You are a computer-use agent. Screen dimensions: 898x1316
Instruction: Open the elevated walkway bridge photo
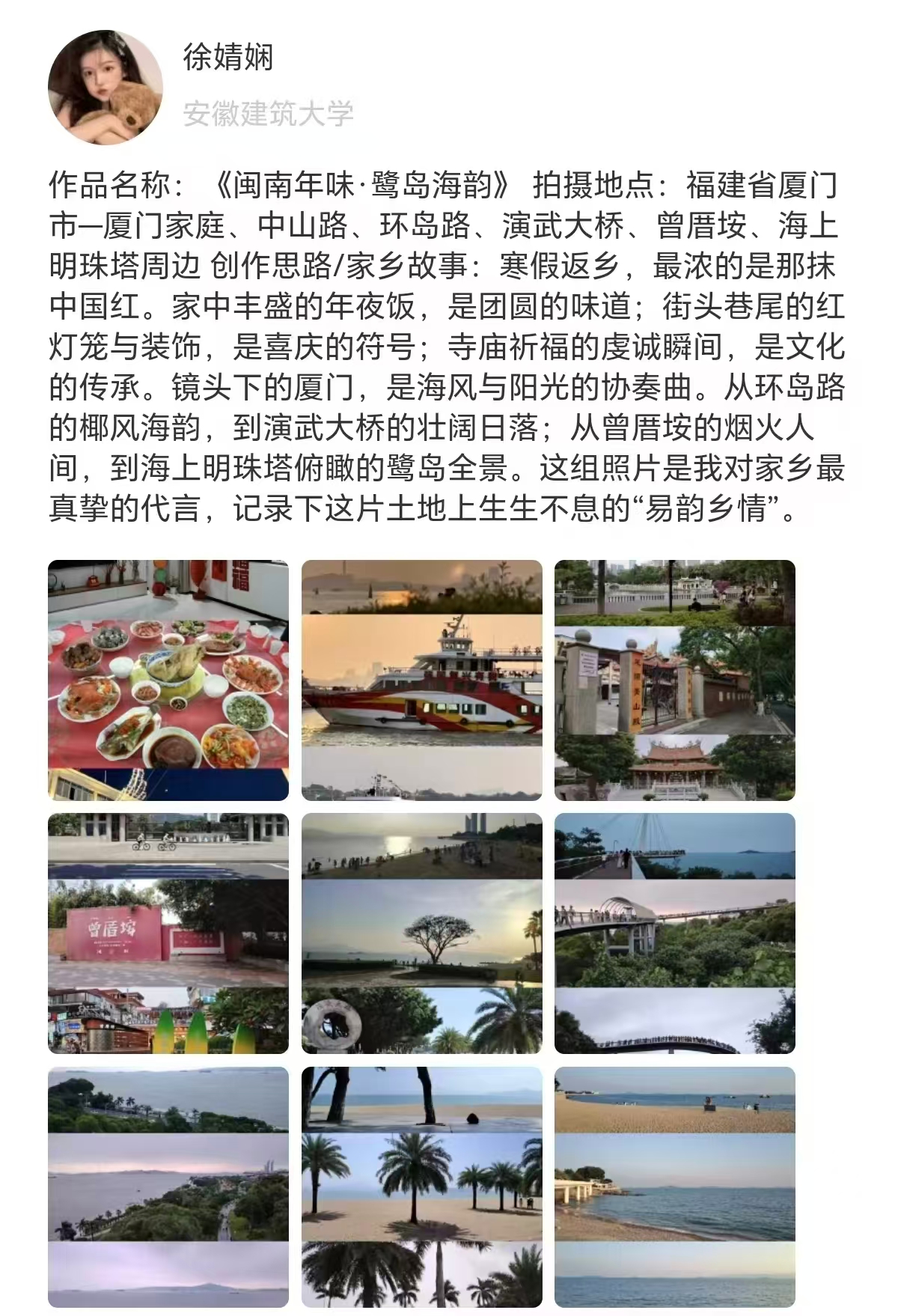[674, 933]
